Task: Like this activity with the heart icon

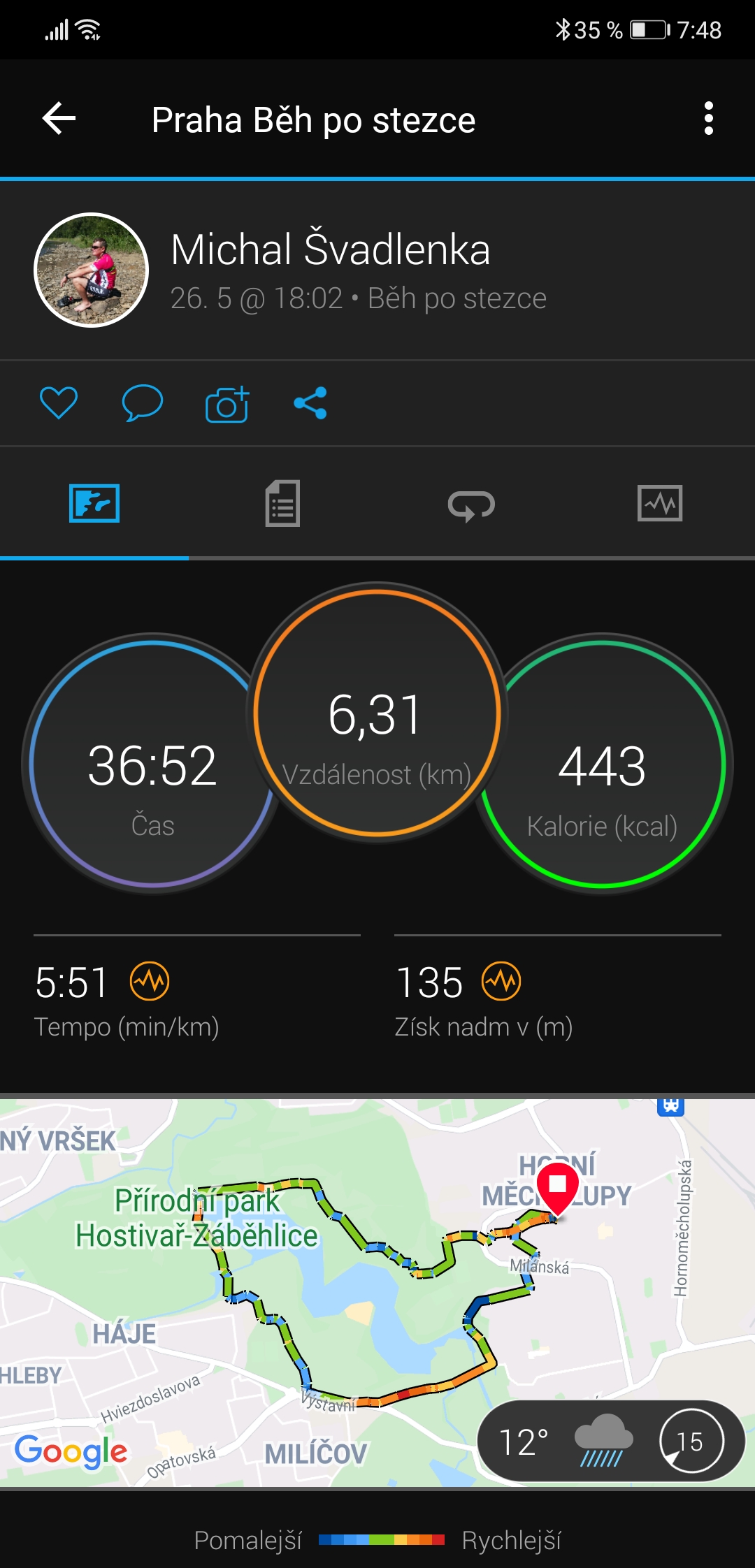Action: (x=59, y=403)
